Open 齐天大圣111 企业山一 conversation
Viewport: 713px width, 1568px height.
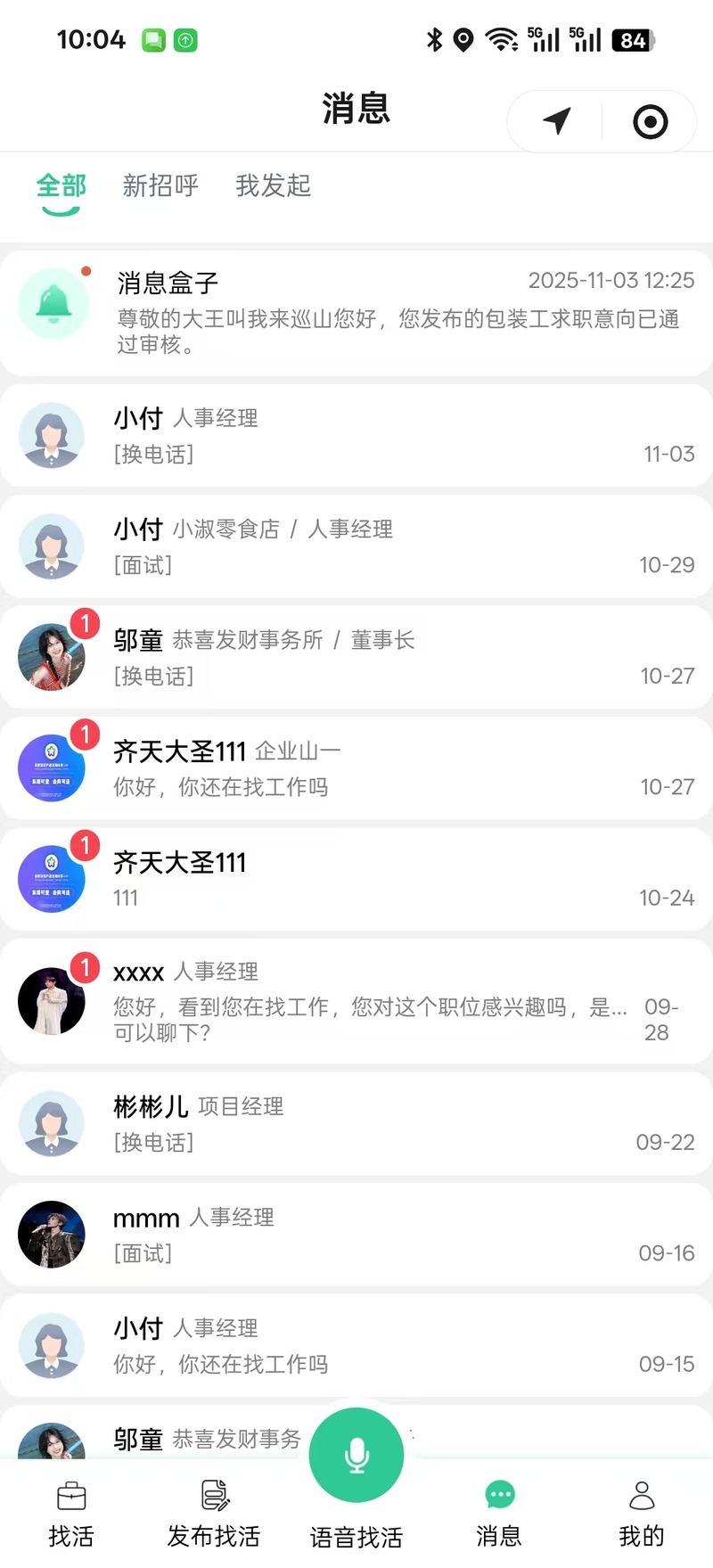pos(356,768)
